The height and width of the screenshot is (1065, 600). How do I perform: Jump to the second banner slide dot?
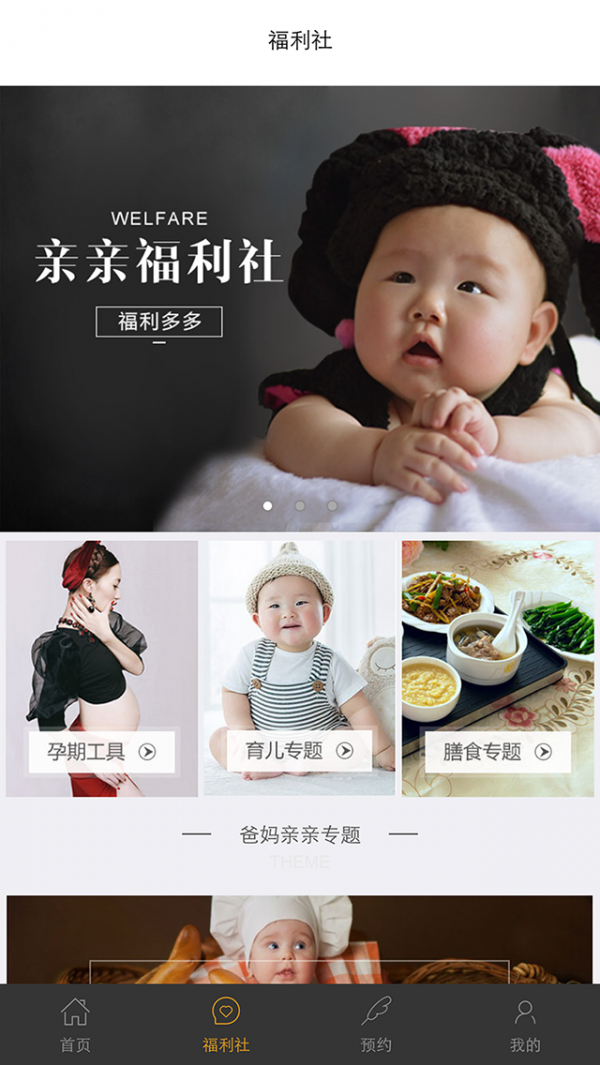(300, 506)
